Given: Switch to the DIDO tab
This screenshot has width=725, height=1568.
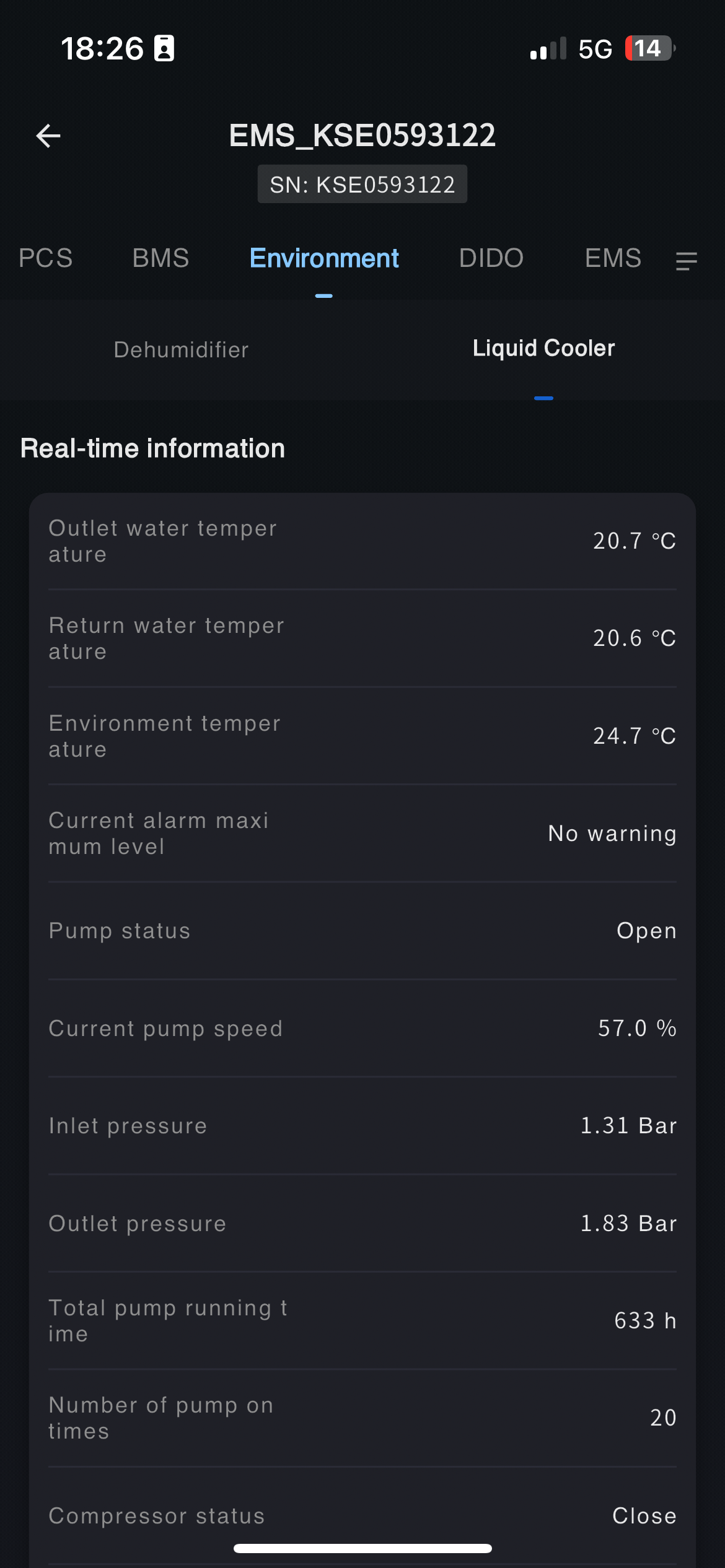Looking at the screenshot, I should (x=491, y=258).
